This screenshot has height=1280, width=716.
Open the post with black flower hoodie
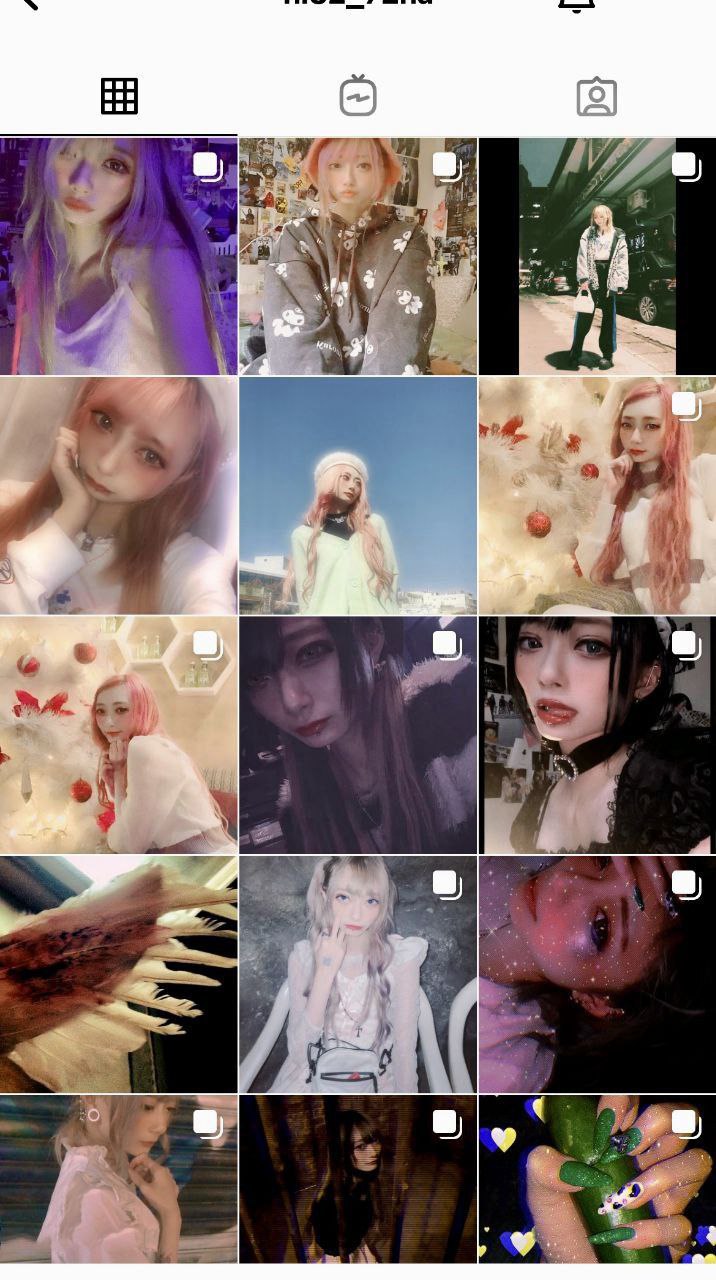click(358, 256)
